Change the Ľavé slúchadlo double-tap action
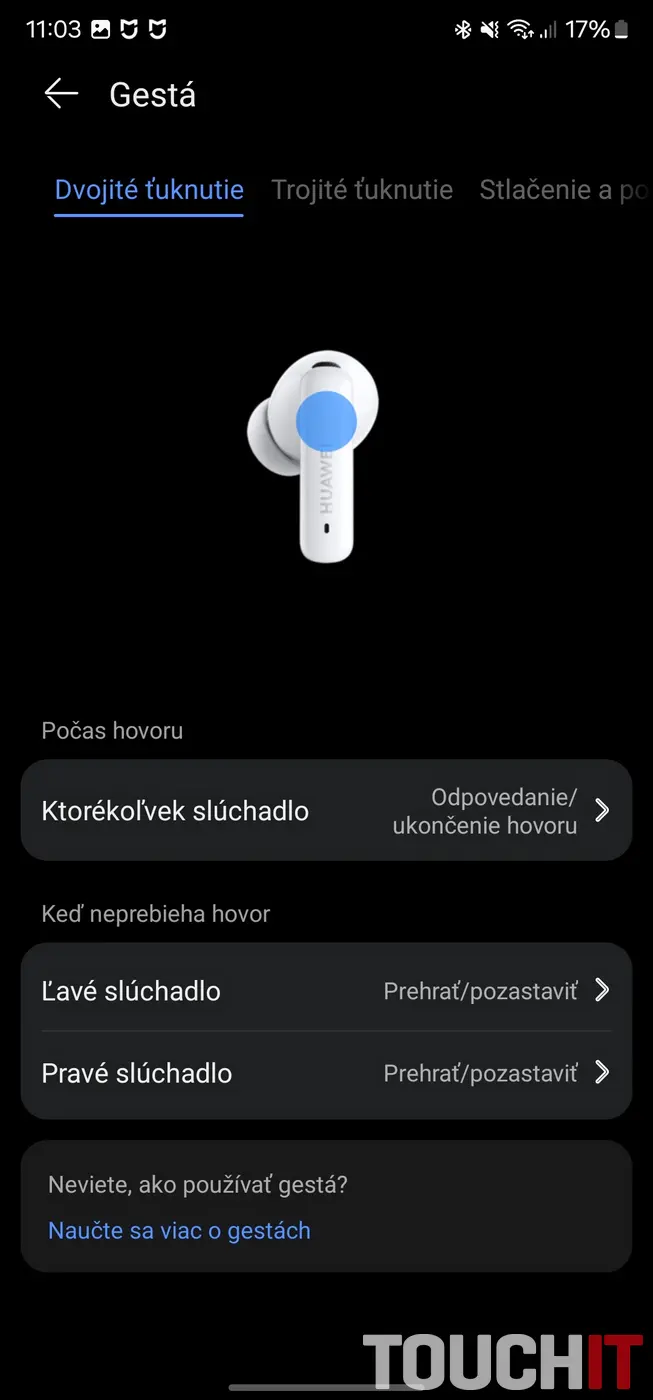Image resolution: width=653 pixels, height=1400 pixels. tap(326, 990)
